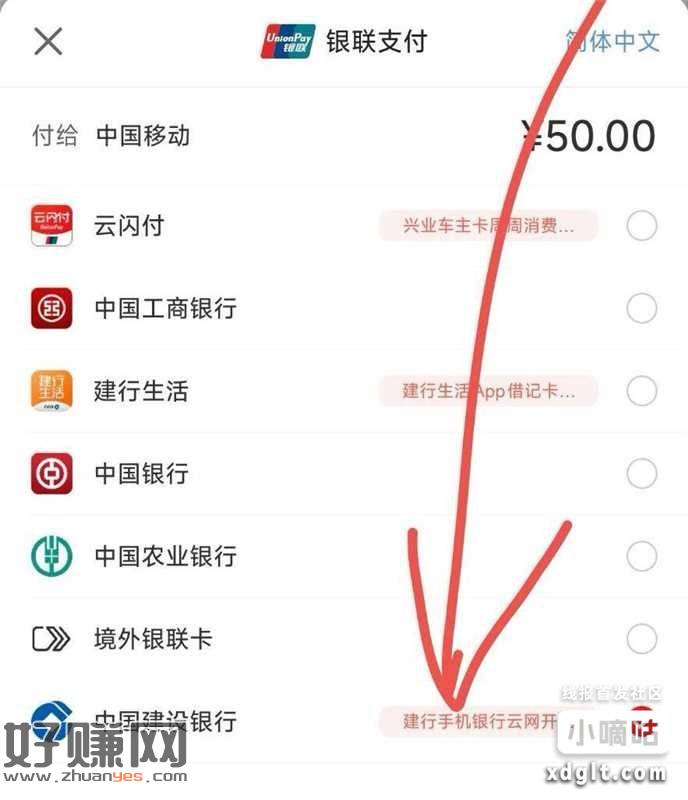The image size is (688, 800).
Task: Change language via 简体中文
Action: point(612,42)
